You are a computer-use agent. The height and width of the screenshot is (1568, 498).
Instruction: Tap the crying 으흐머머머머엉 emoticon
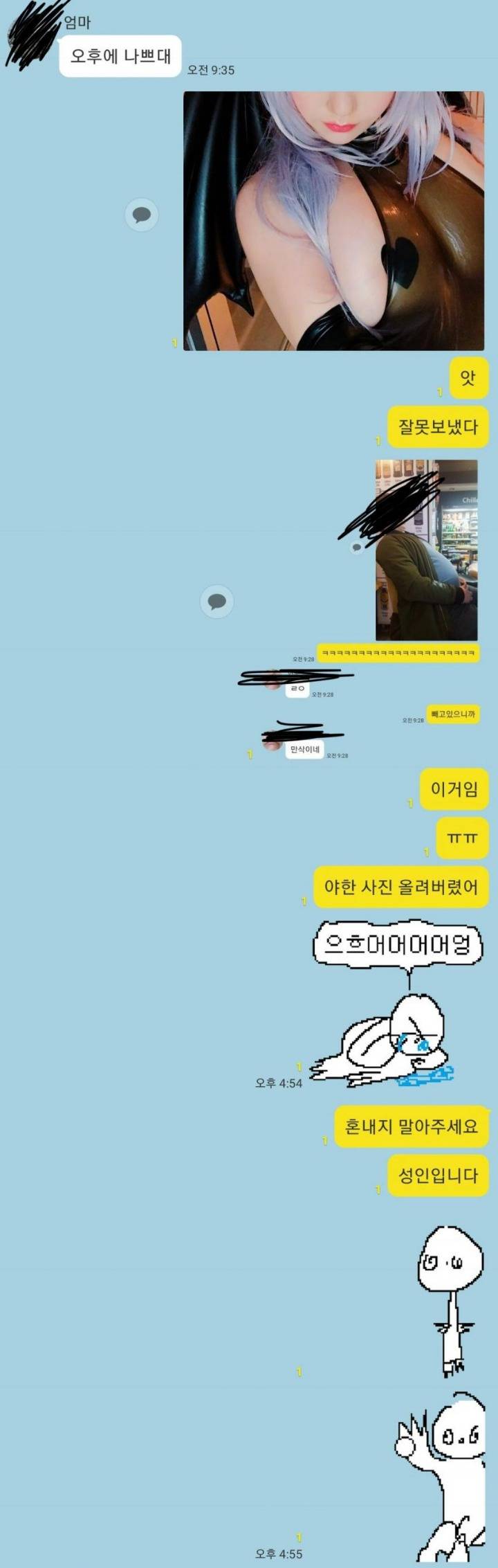[x=389, y=1002]
